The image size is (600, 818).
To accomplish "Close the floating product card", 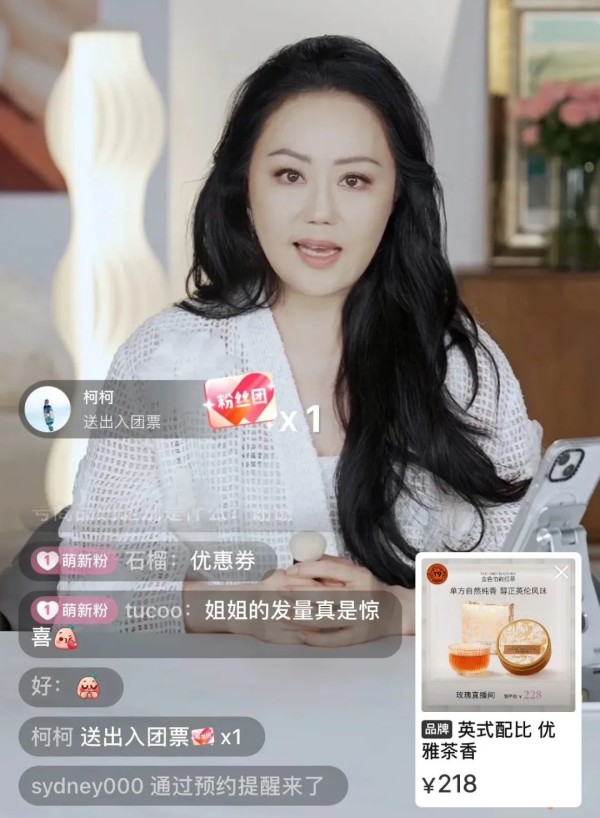I will [561, 573].
